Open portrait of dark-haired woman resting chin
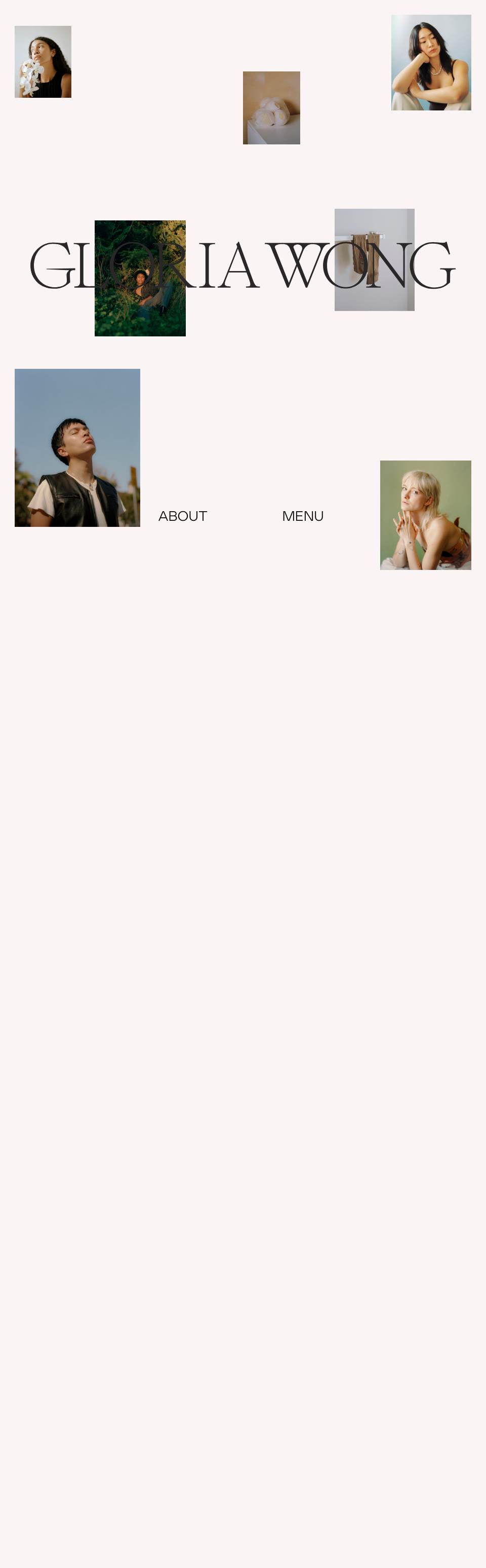The height and width of the screenshot is (1568, 486). click(x=431, y=62)
